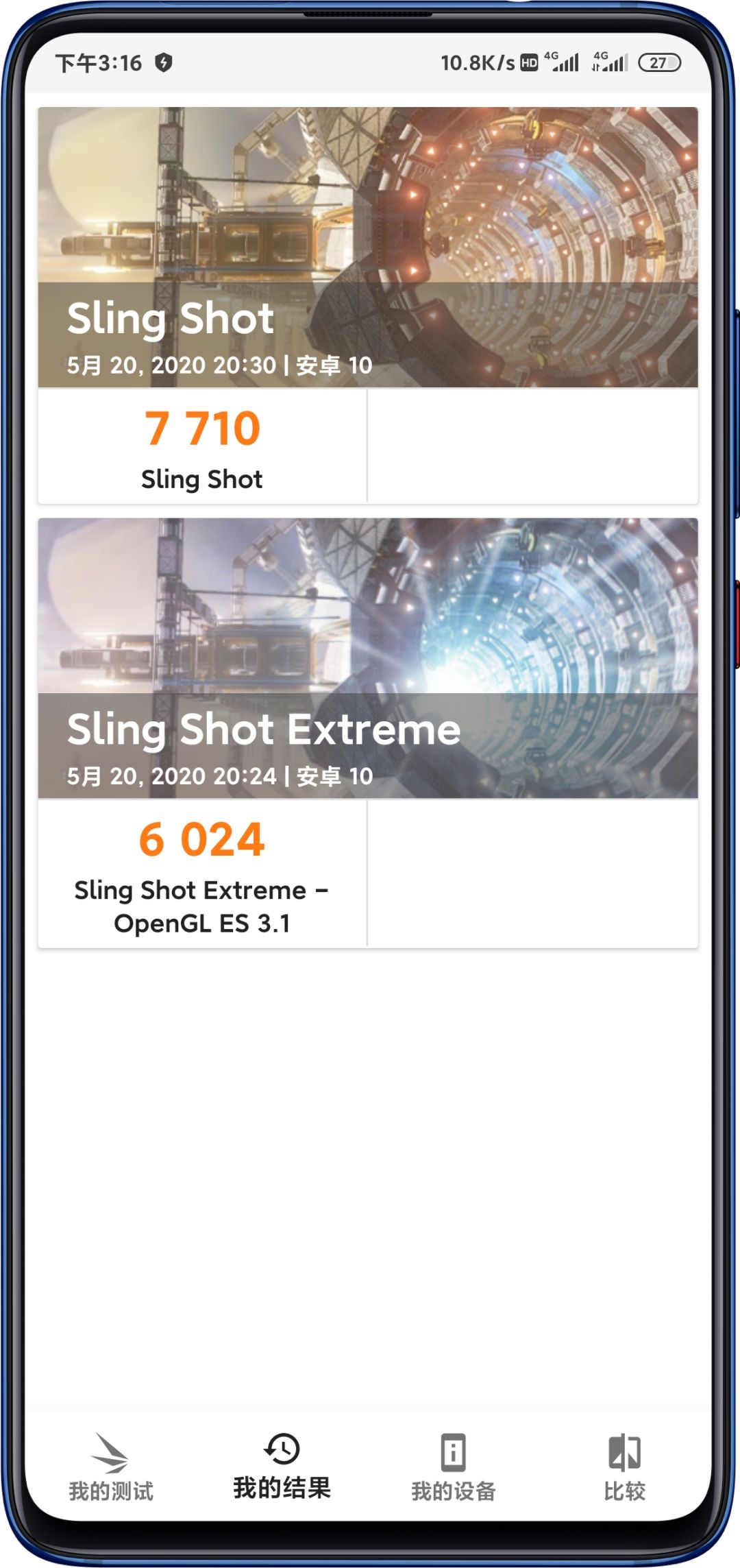Open the Sling Shot result card
The width and height of the screenshot is (740, 1568).
click(368, 305)
